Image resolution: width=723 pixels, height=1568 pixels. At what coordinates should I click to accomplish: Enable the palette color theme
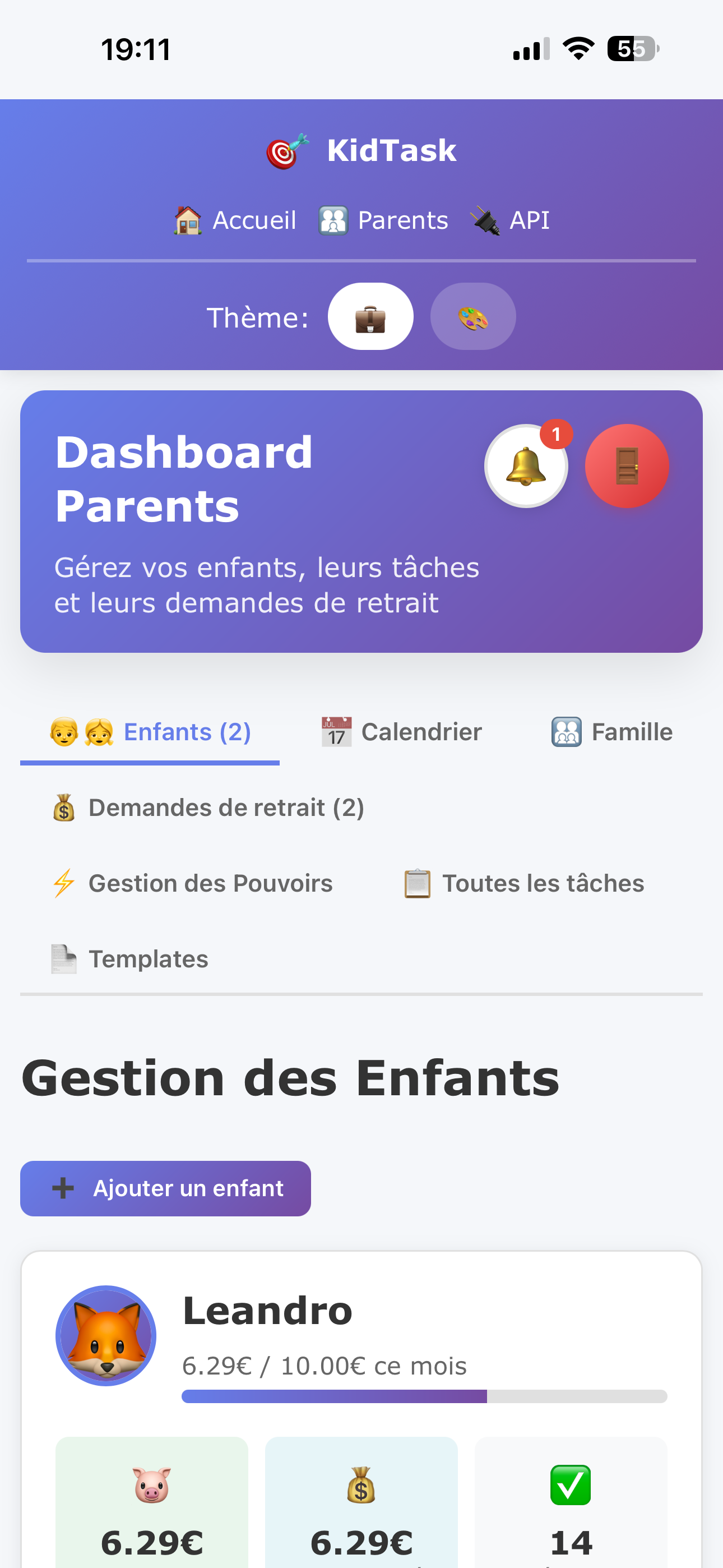click(x=473, y=316)
